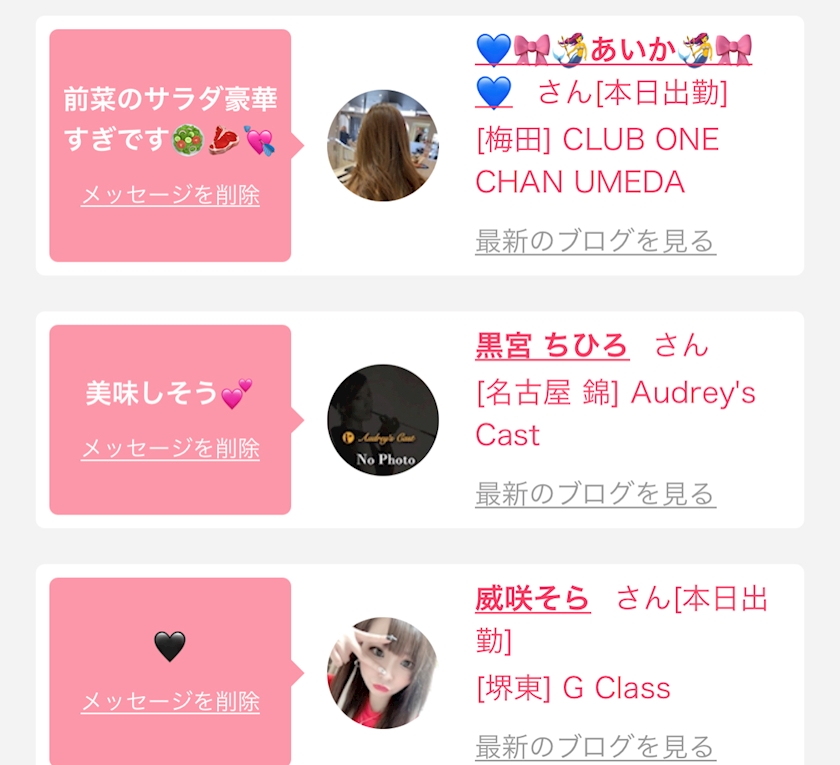Delete the 美味しそう message
This screenshot has height=765, width=840.
(170, 448)
